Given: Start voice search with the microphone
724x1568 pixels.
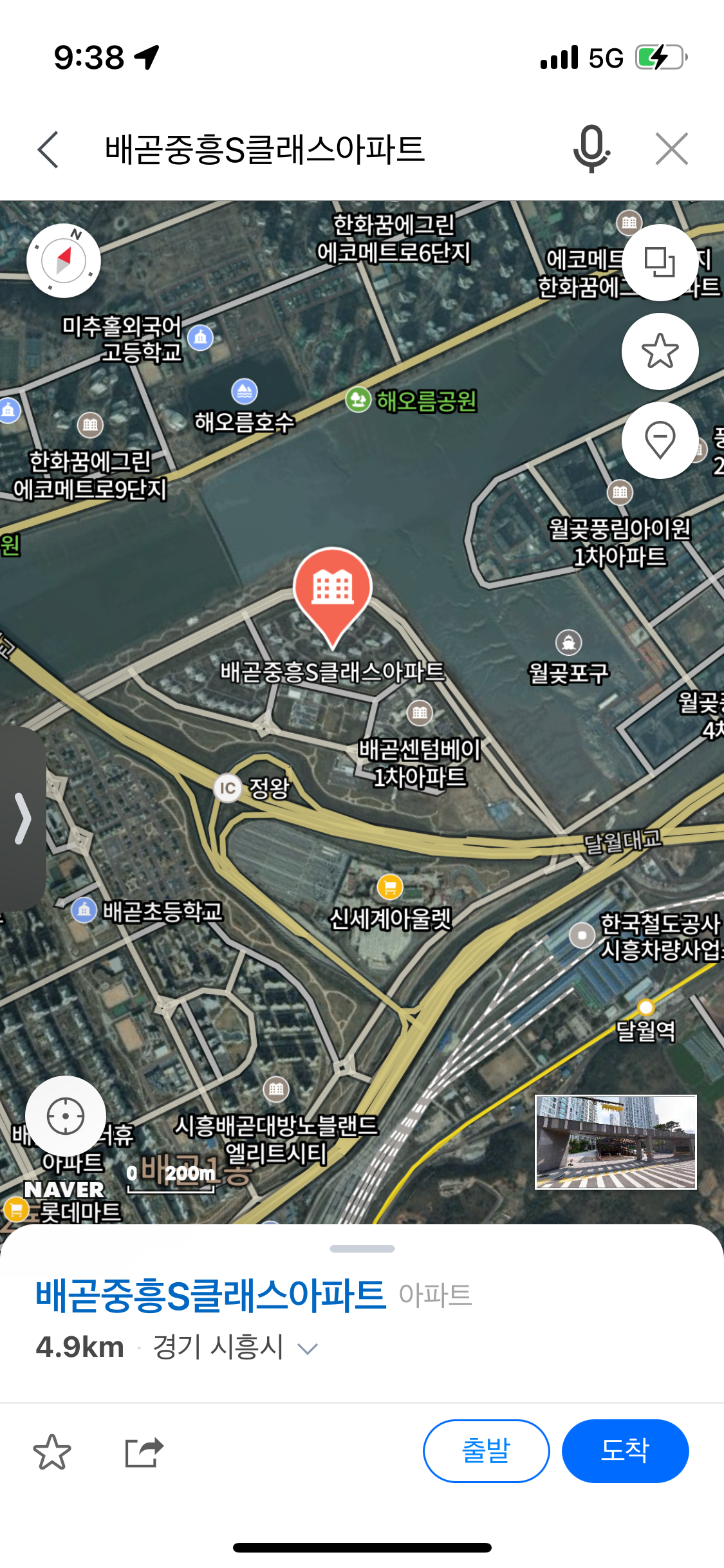Looking at the screenshot, I should (x=591, y=149).
